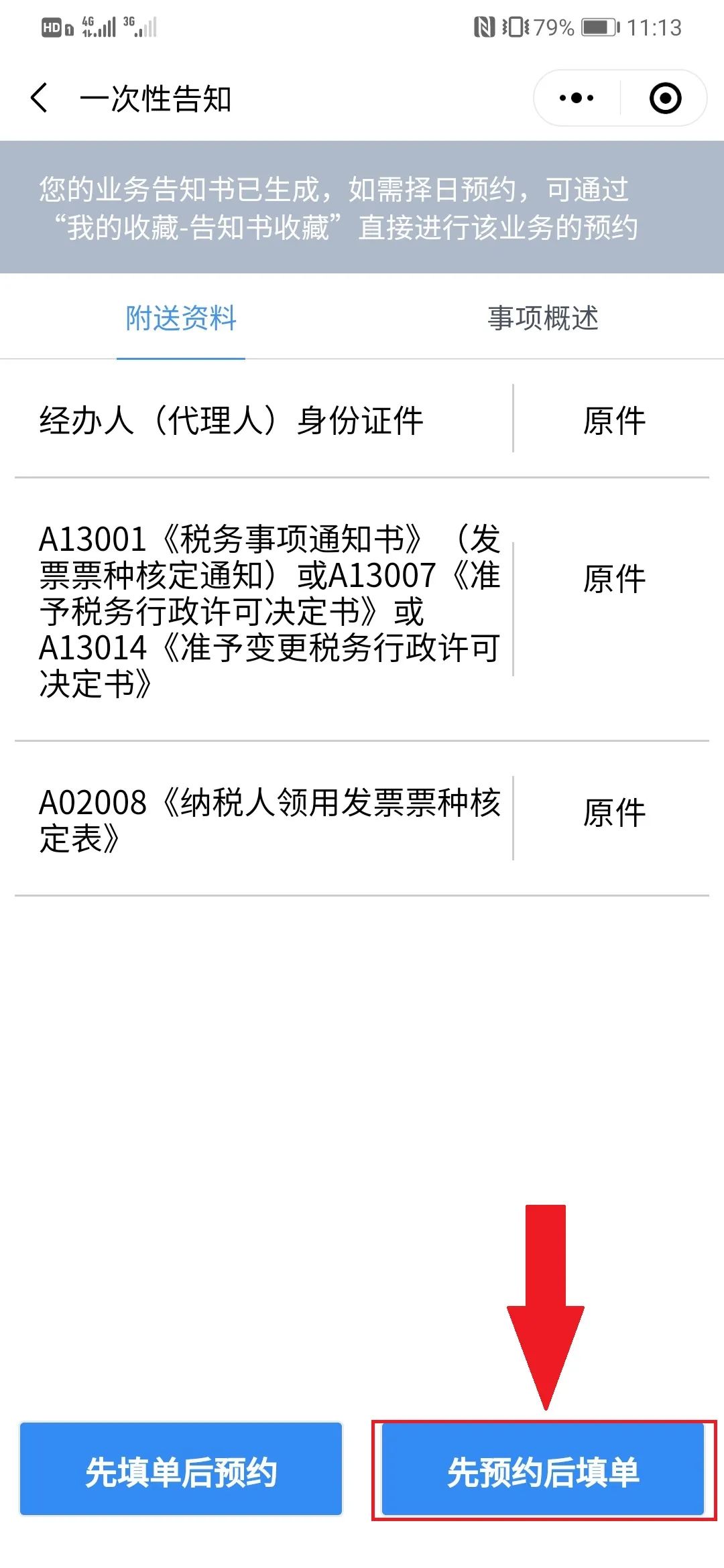
Task: Switch to the 事项概述 tab
Action: (x=543, y=318)
